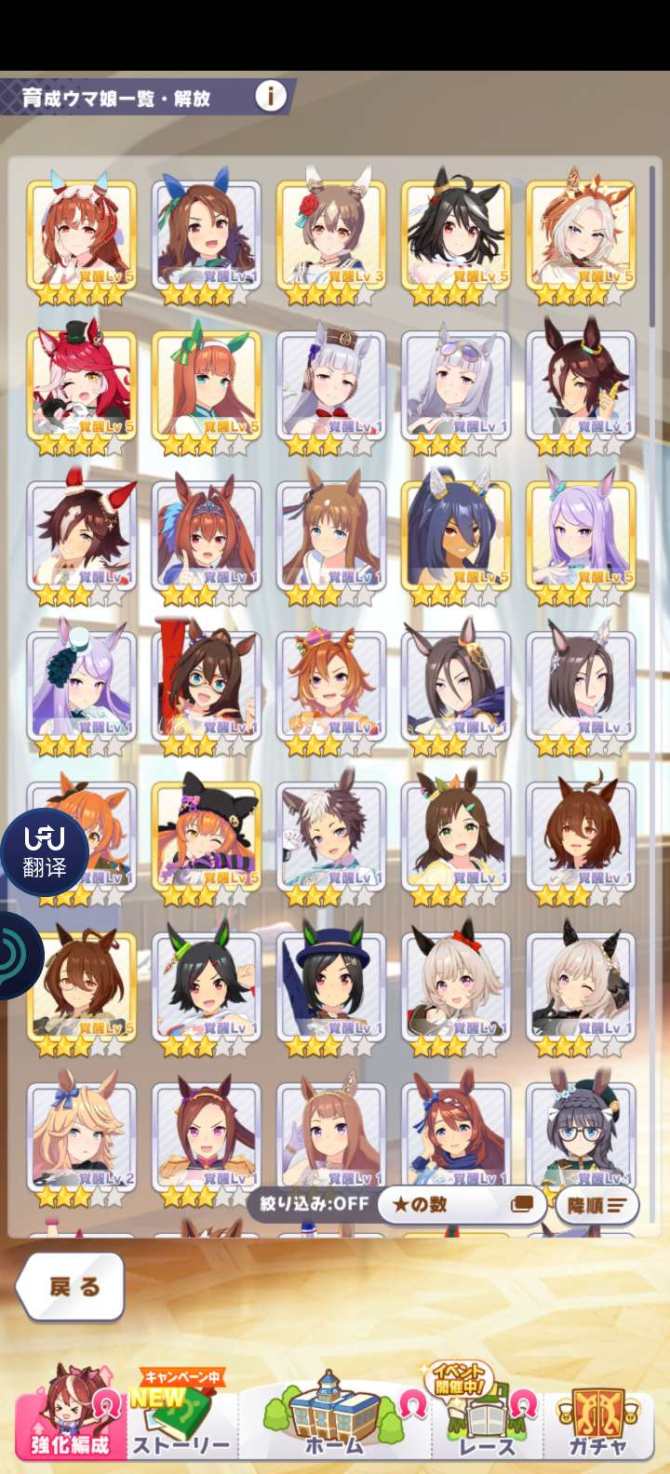Open the ガチャ tab

(x=598, y=1415)
